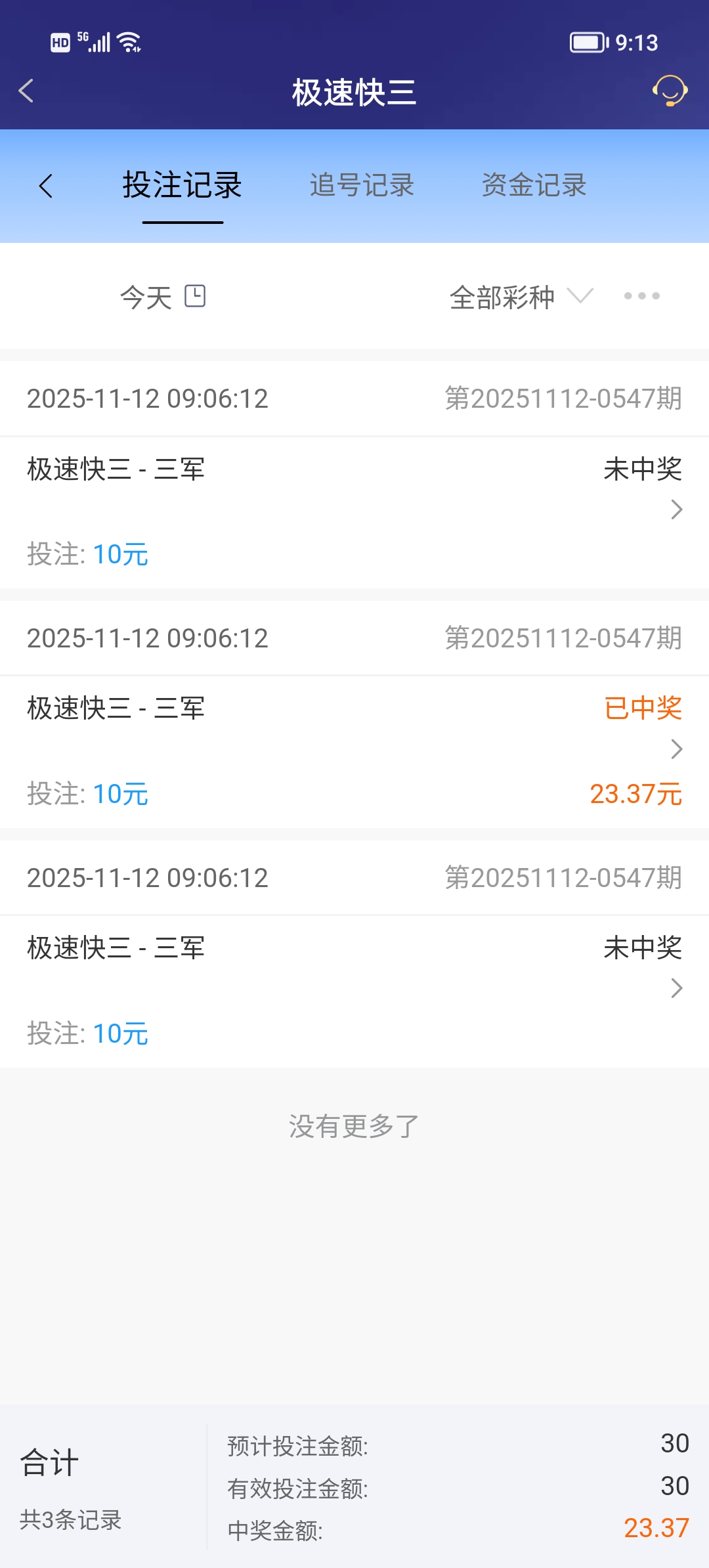The image size is (709, 1568).
Task: Expand the 已中奖 winning record details
Action: pos(676,749)
